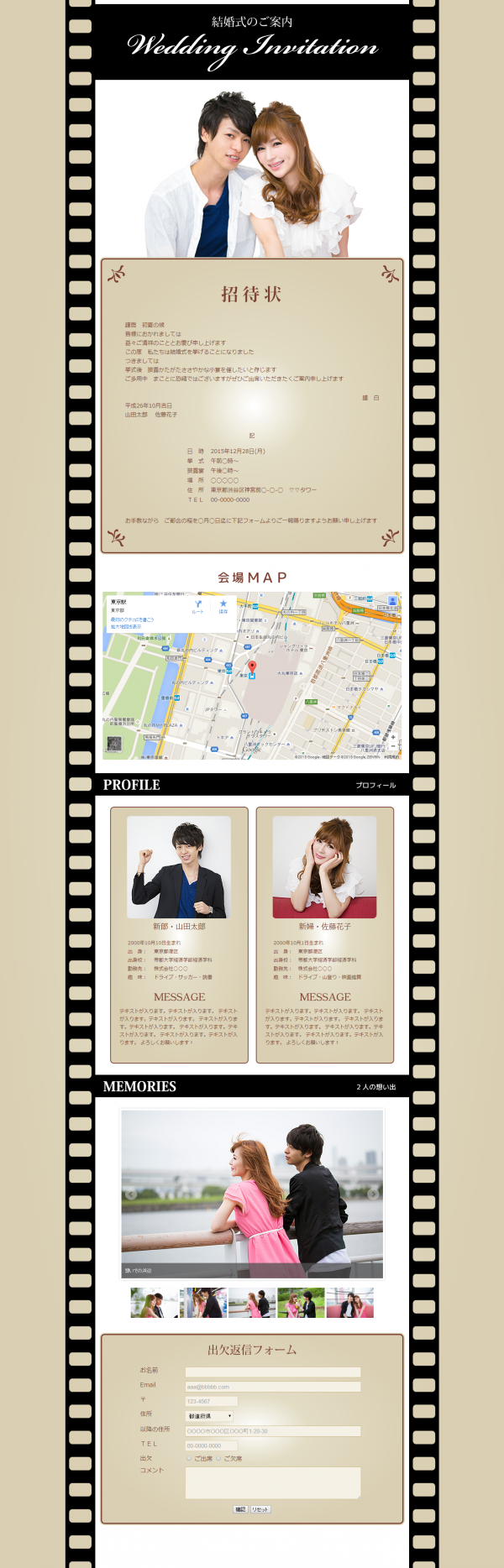Tap the お名前 name field
This screenshot has height=1568, width=504.
[272, 1372]
